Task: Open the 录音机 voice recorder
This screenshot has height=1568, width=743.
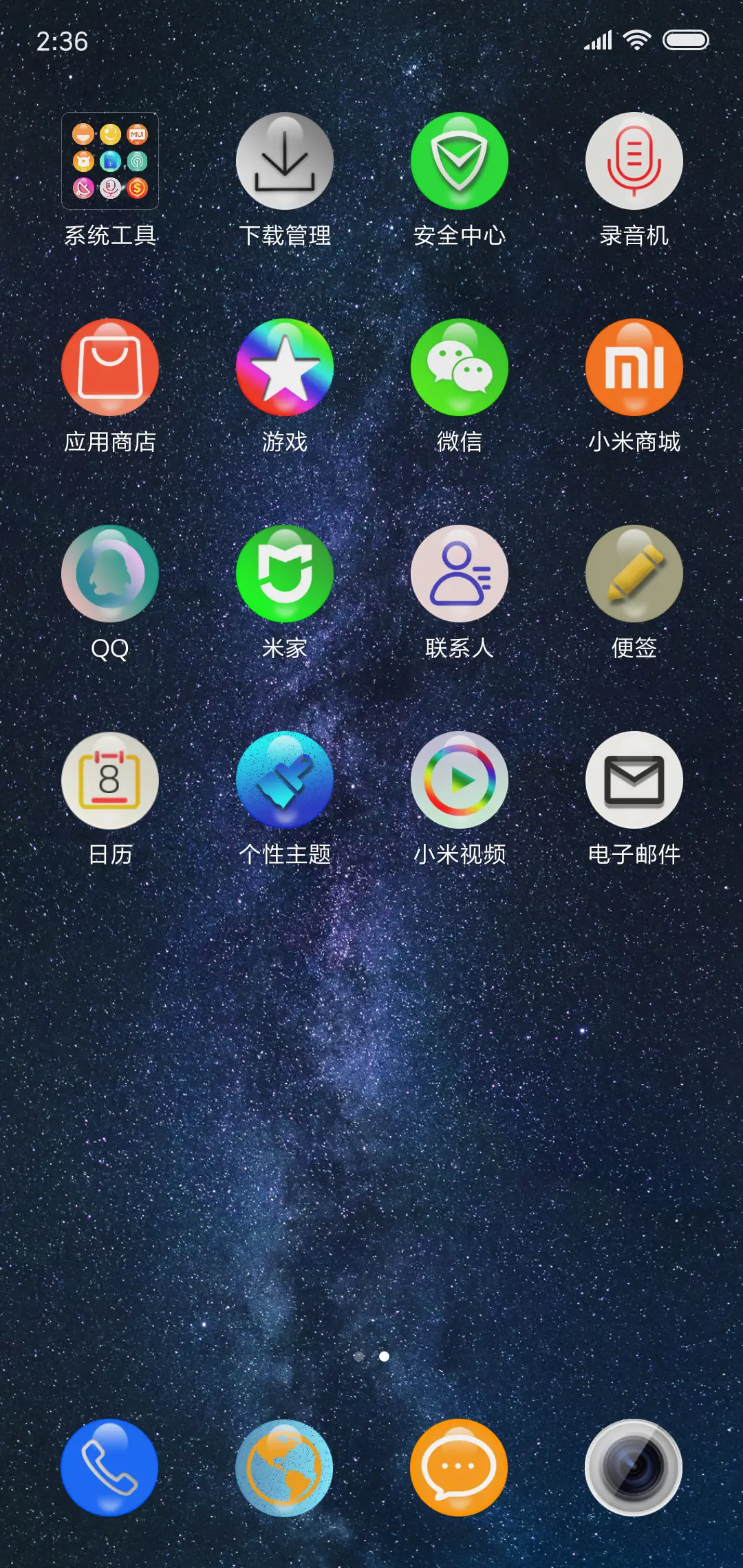Action: click(634, 160)
